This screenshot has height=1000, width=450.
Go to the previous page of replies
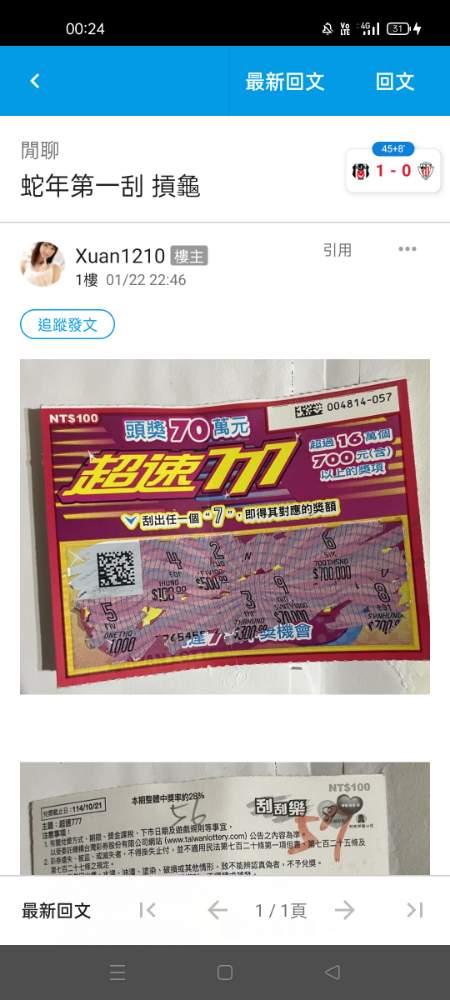217,910
